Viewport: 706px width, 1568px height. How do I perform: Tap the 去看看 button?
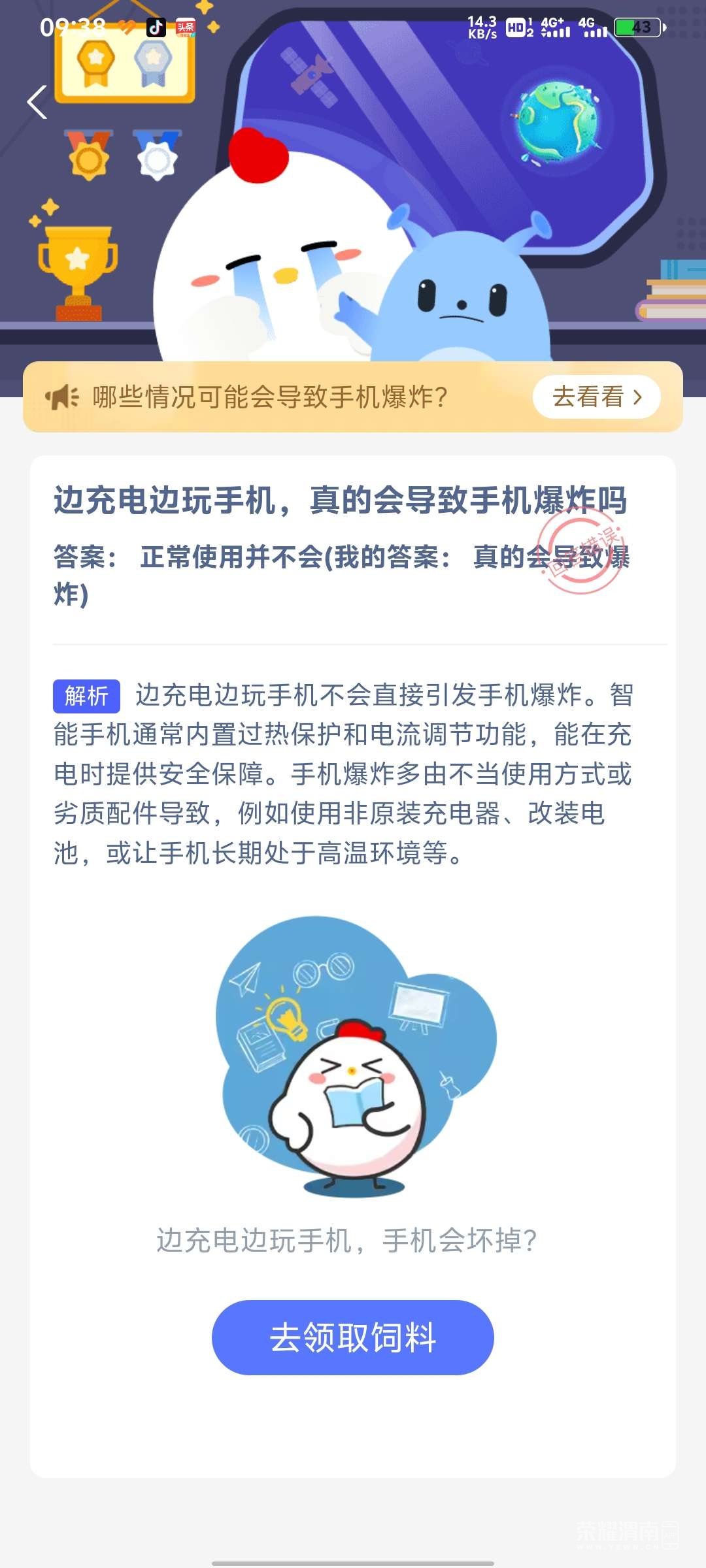pyautogui.click(x=596, y=397)
